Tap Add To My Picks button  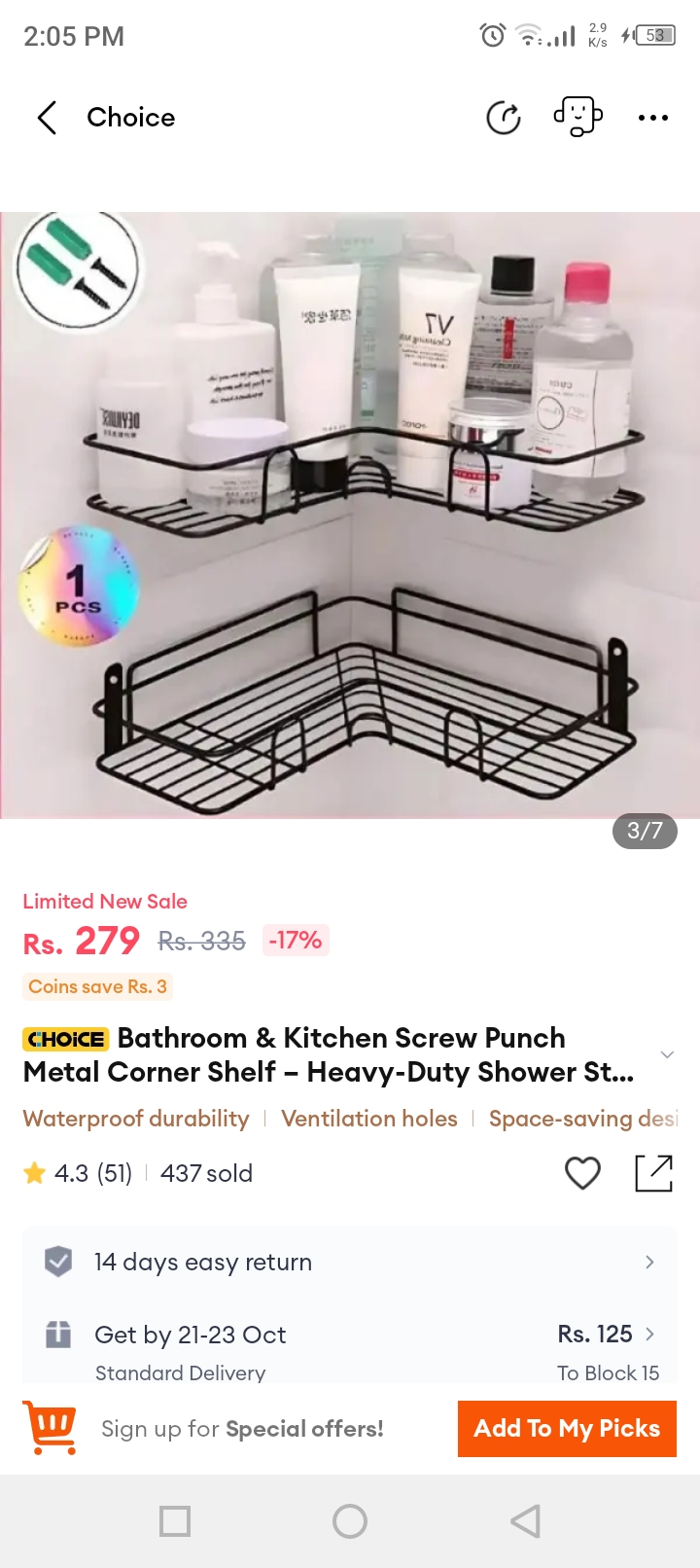click(x=567, y=1428)
